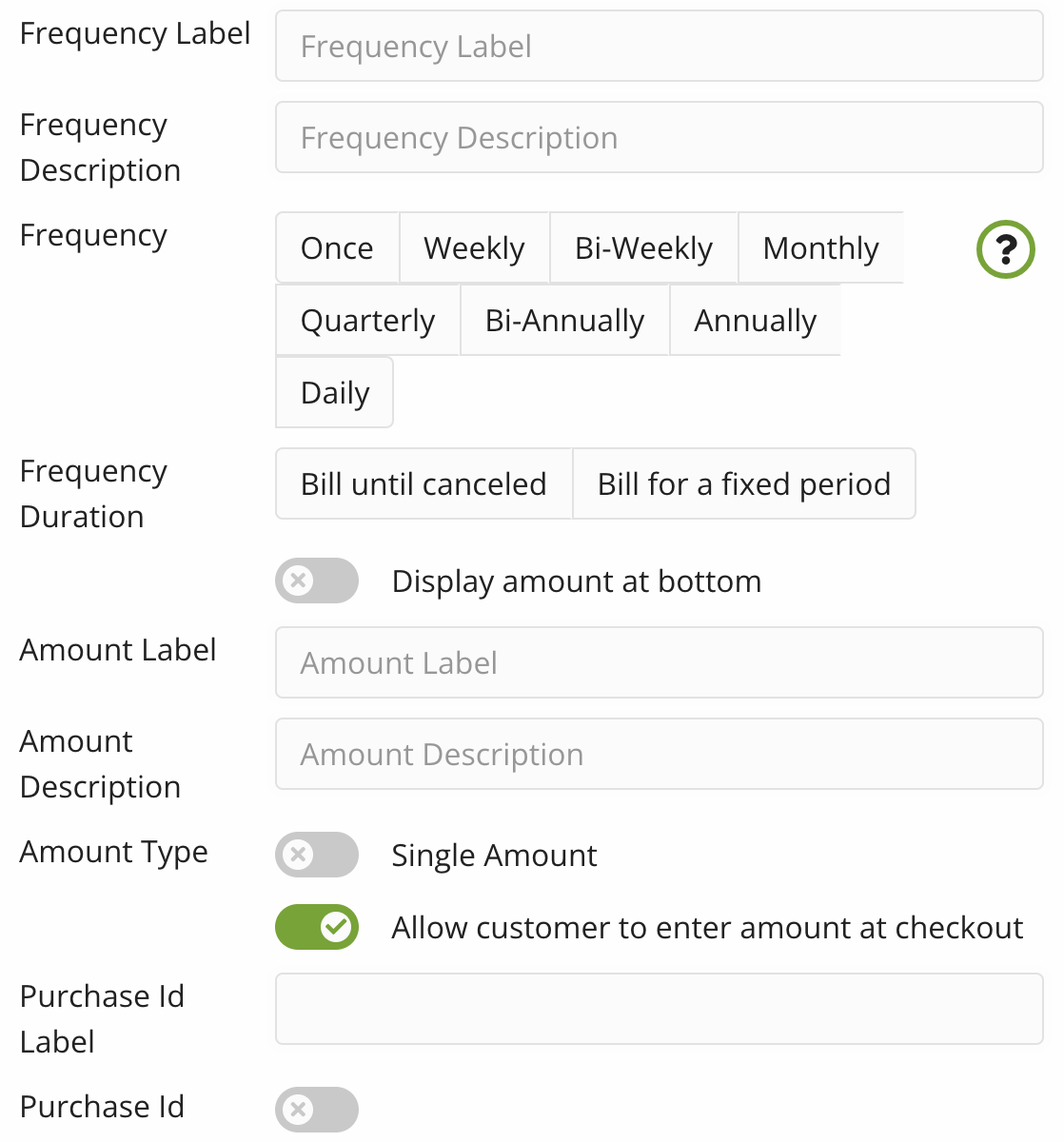Tap the Purchase Id Label field
Screen dimensions: 1064x1142
(659, 1010)
